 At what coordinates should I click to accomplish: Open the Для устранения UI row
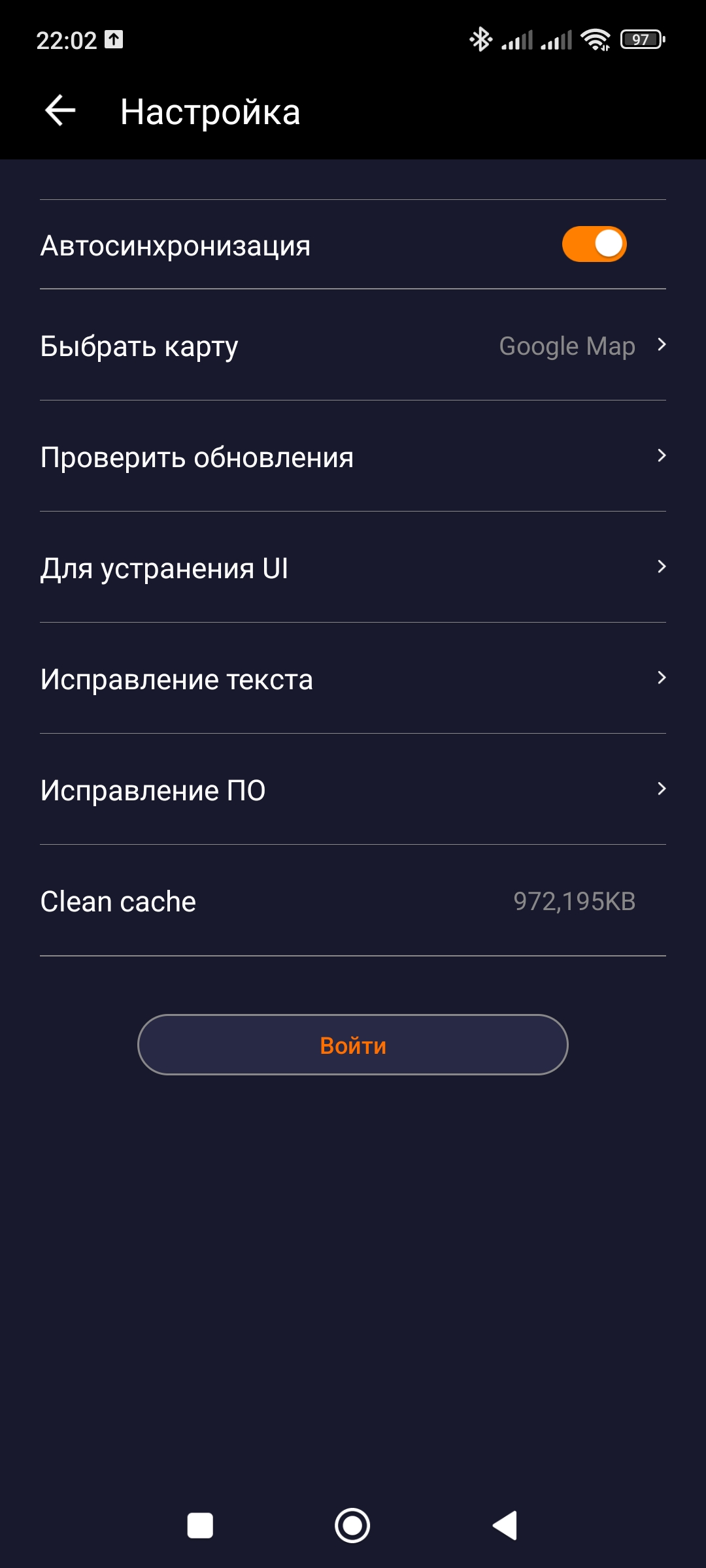tap(353, 568)
